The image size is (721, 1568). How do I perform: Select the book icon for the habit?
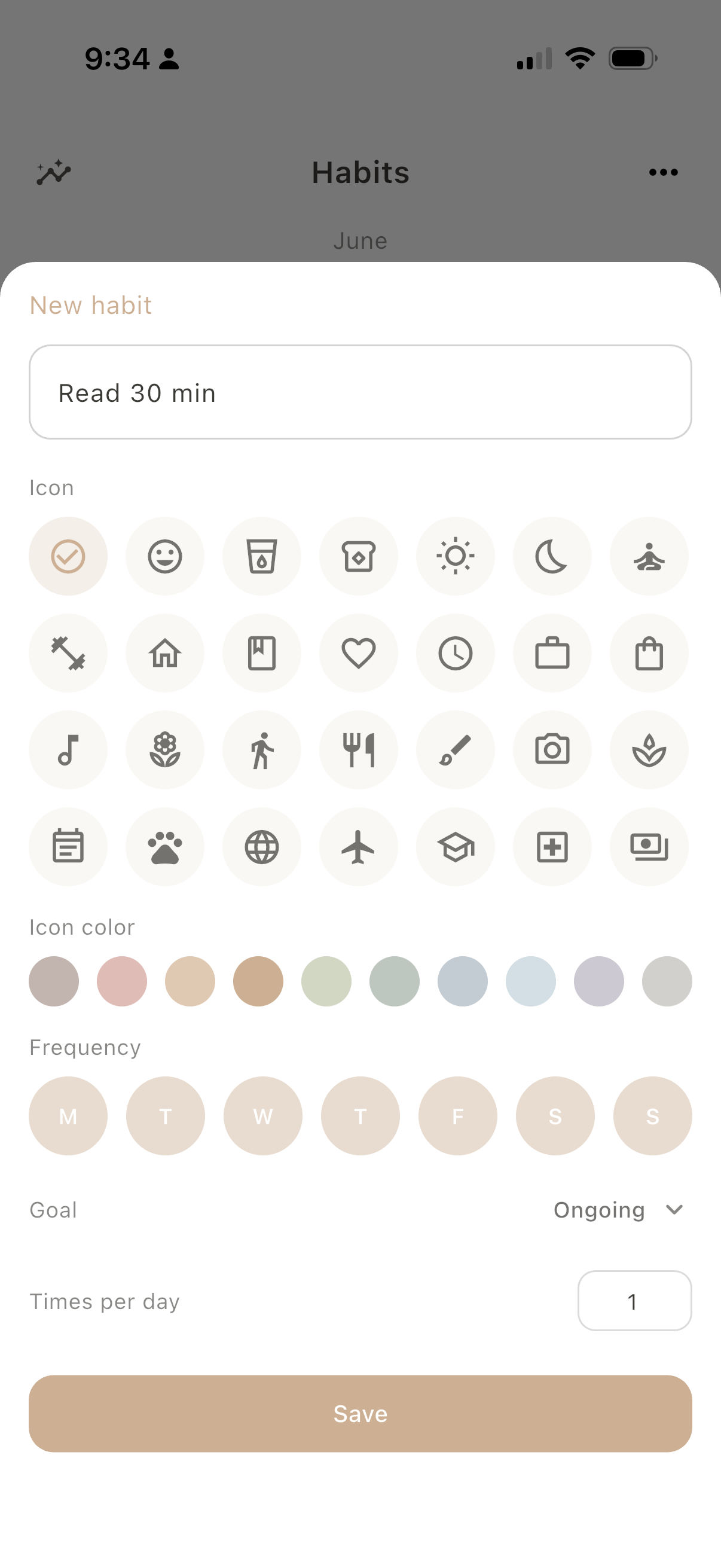pos(262,653)
